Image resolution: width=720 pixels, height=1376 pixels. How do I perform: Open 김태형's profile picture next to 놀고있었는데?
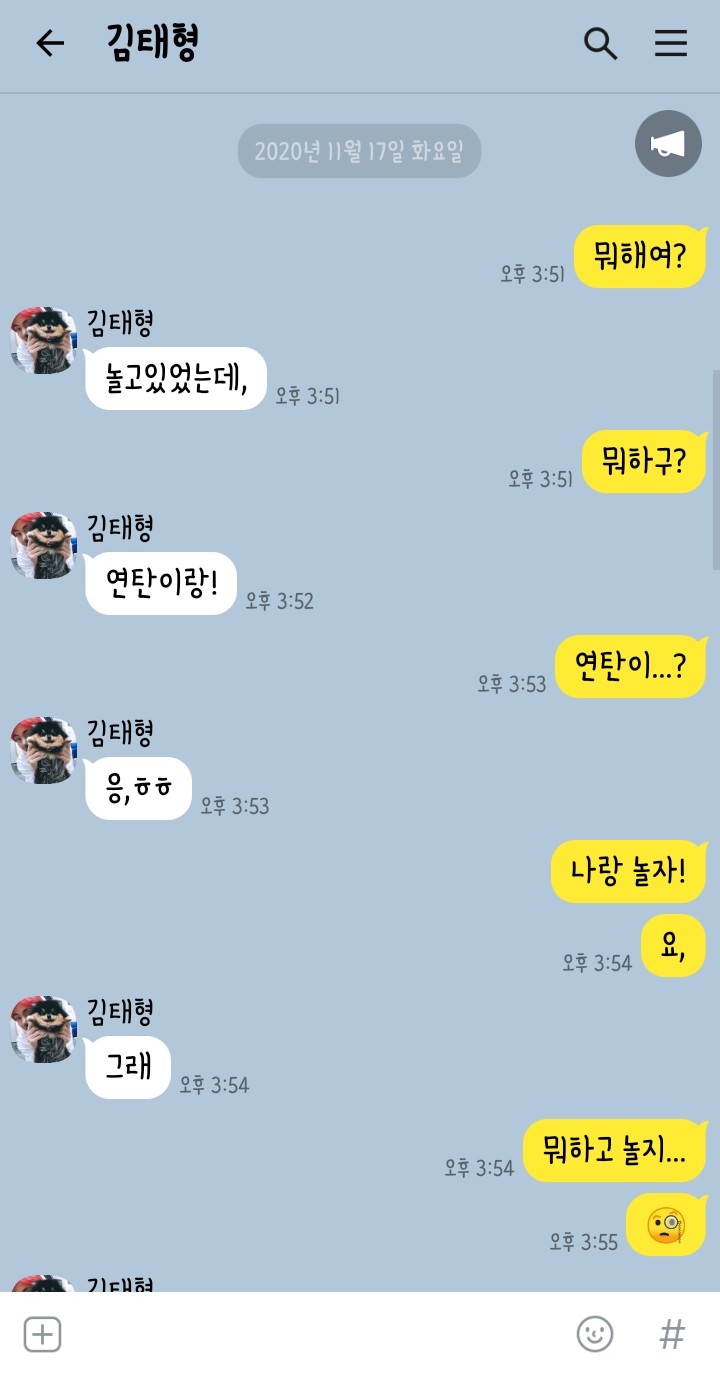click(43, 341)
